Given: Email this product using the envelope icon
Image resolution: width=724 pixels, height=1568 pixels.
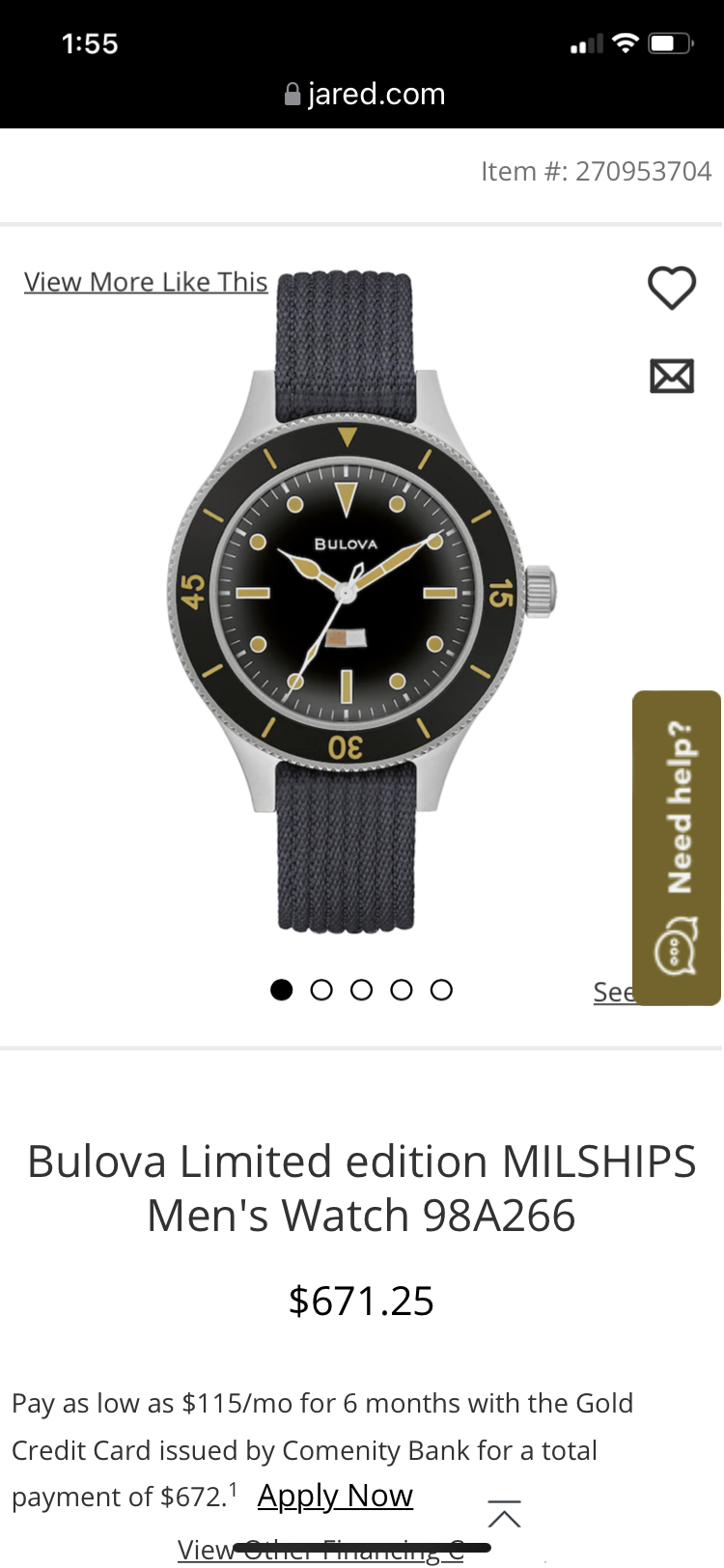Looking at the screenshot, I should [x=671, y=376].
